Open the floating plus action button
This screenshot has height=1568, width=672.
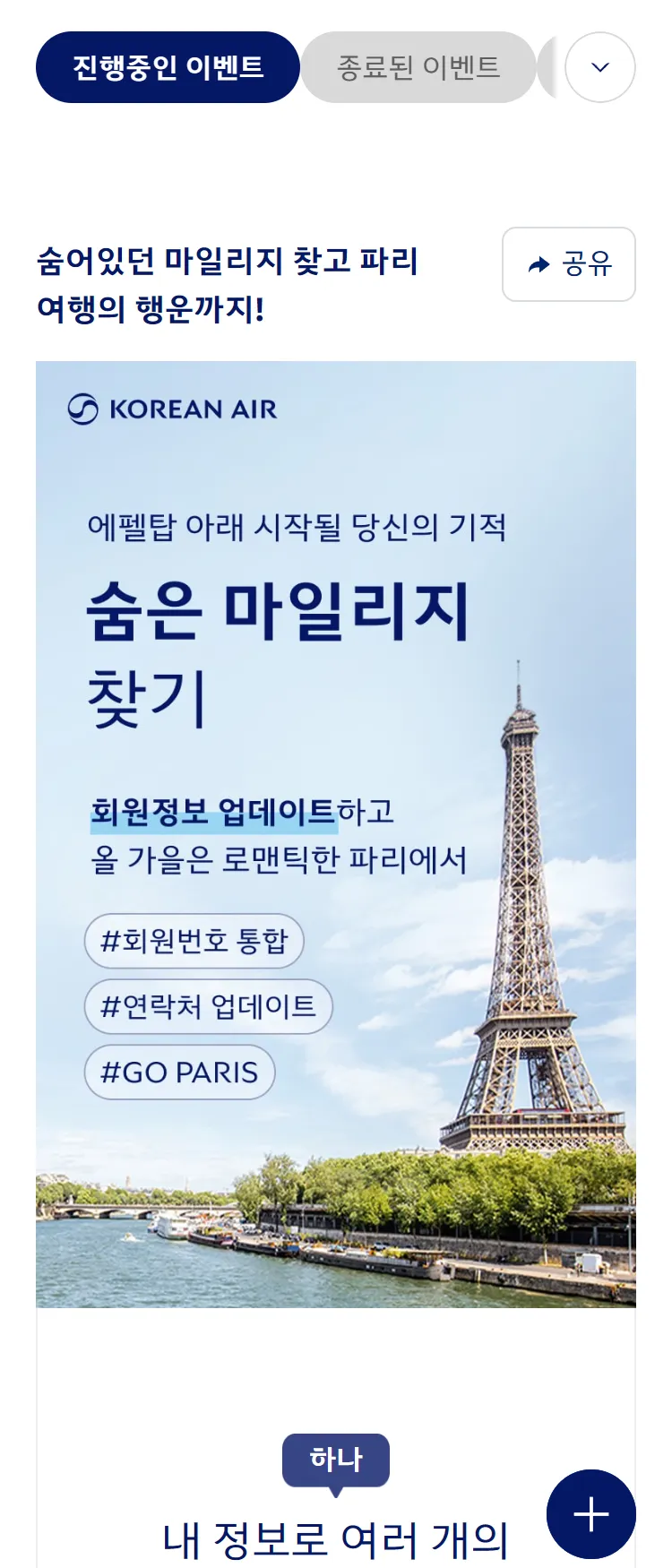pyautogui.click(x=590, y=1514)
